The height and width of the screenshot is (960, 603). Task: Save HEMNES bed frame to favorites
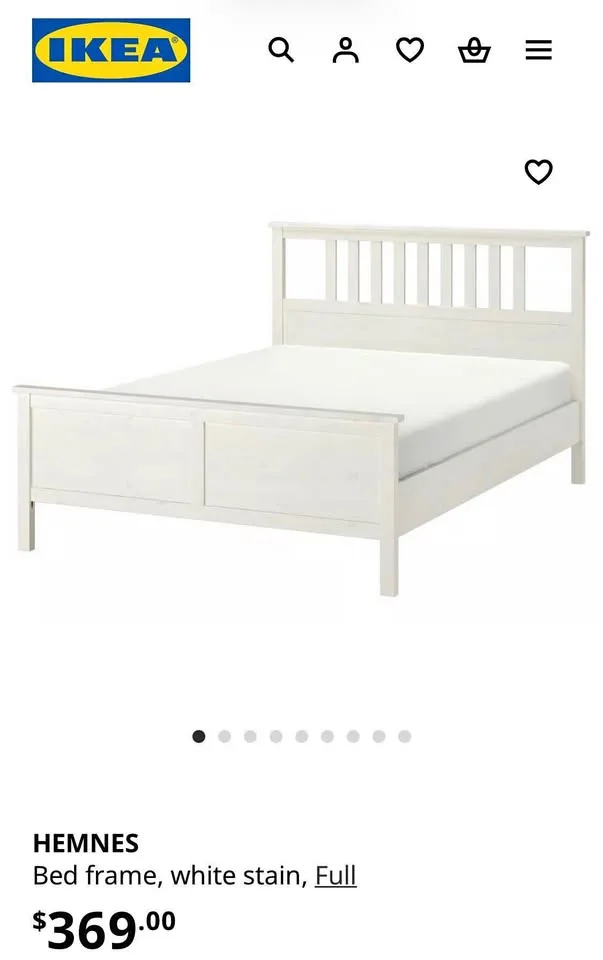[x=538, y=172]
